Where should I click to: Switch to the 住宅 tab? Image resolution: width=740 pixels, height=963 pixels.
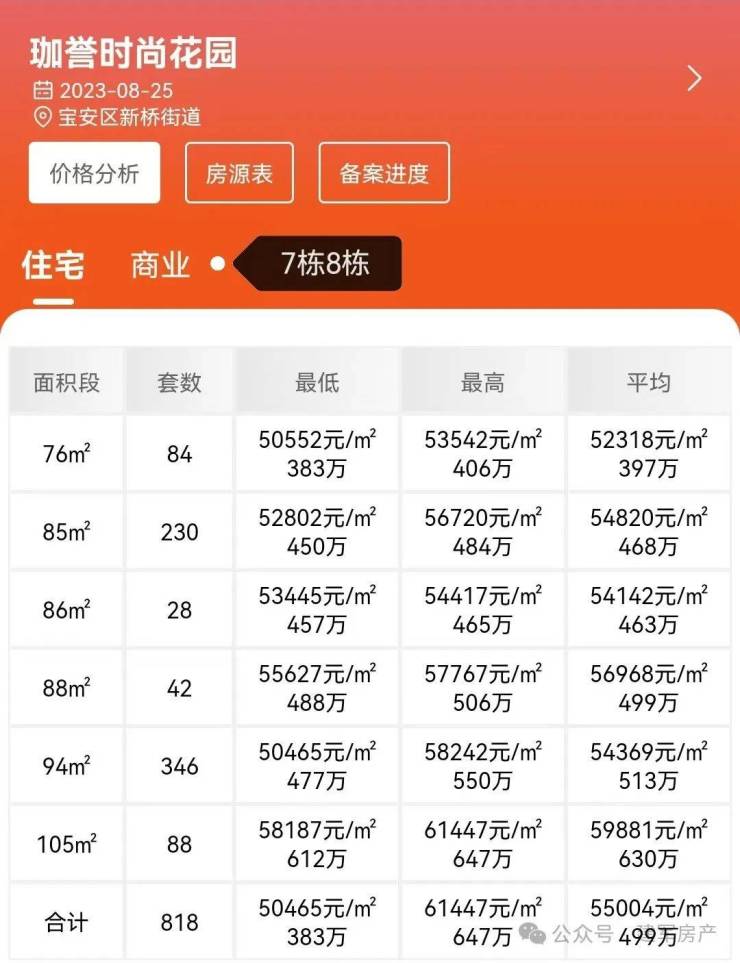click(53, 265)
